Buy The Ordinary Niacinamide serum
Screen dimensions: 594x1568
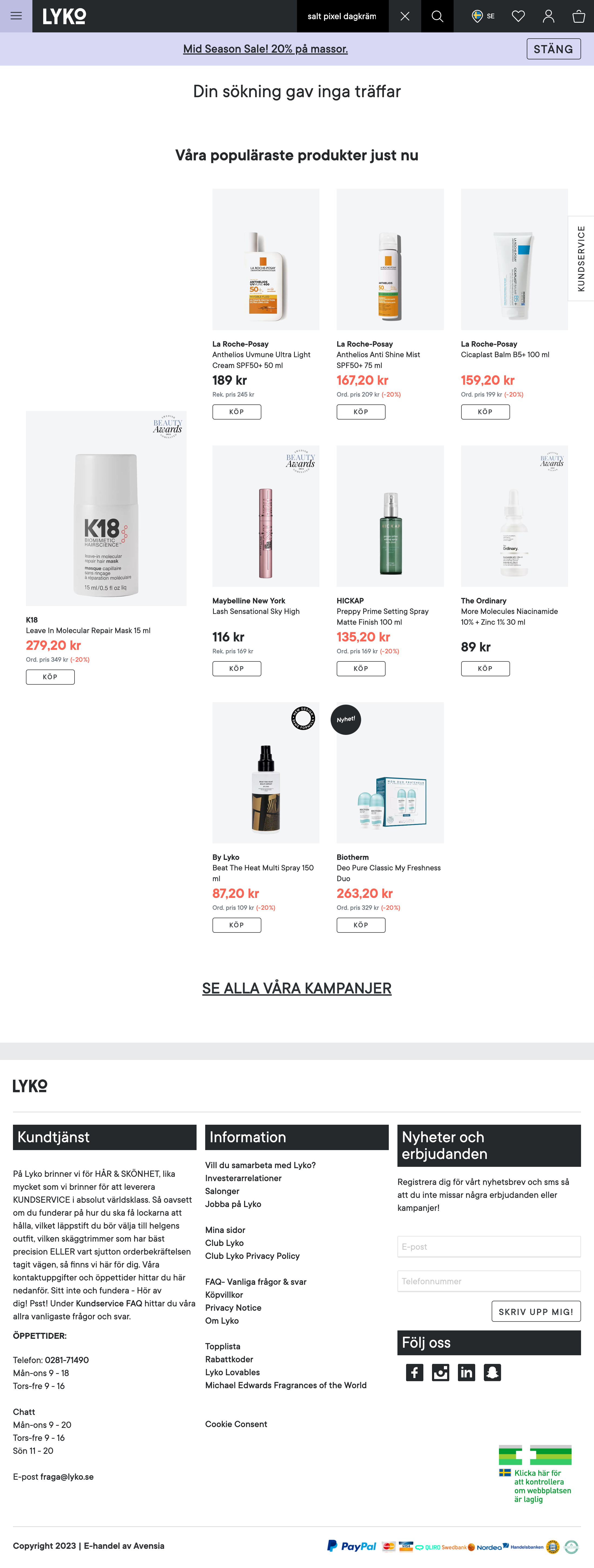pos(485,668)
